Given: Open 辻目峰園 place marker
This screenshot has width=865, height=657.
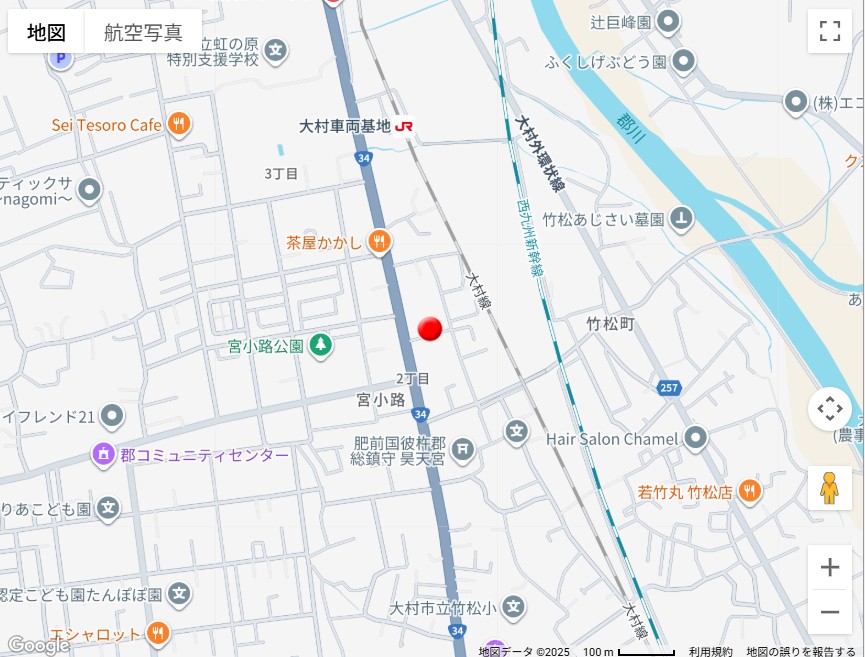Looking at the screenshot, I should 669,21.
